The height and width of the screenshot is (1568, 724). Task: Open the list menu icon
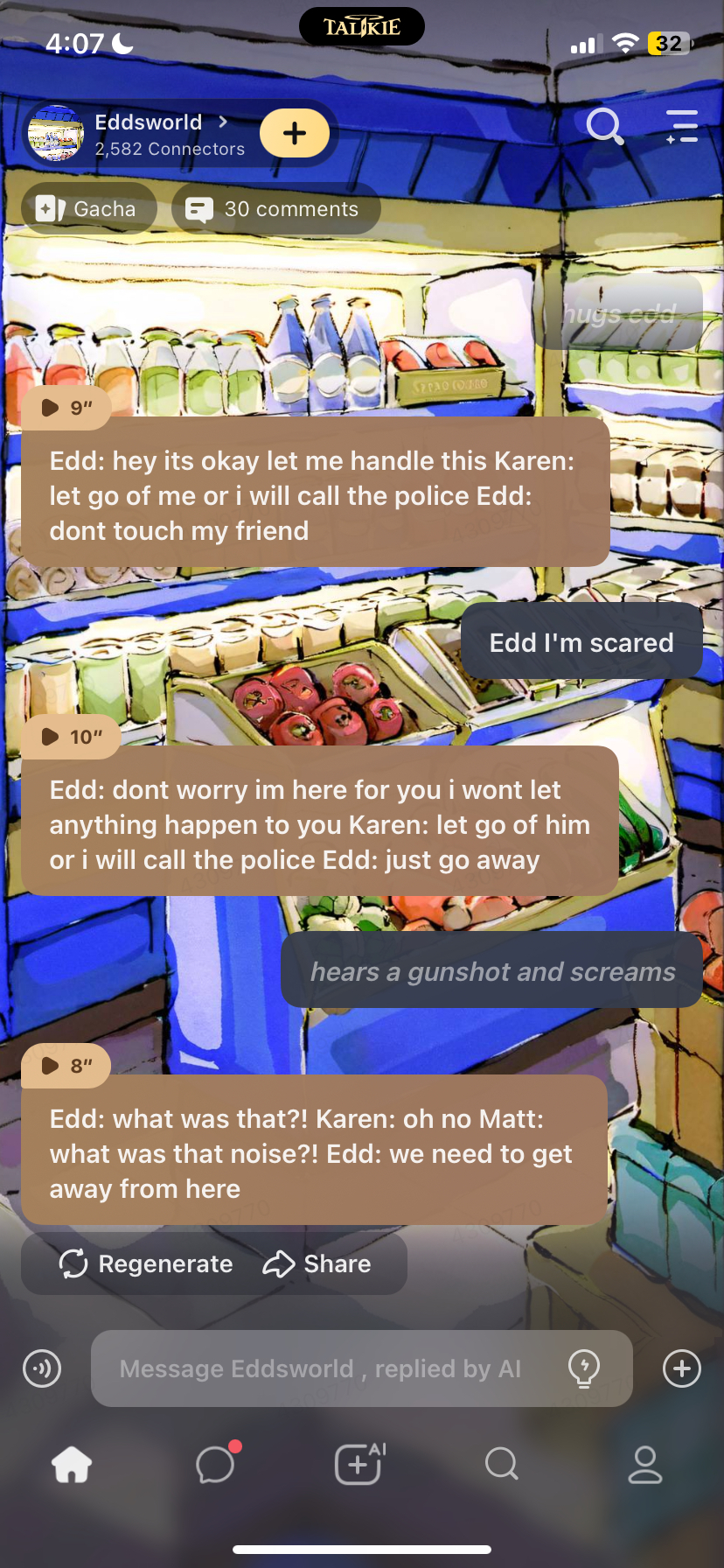[x=682, y=127]
